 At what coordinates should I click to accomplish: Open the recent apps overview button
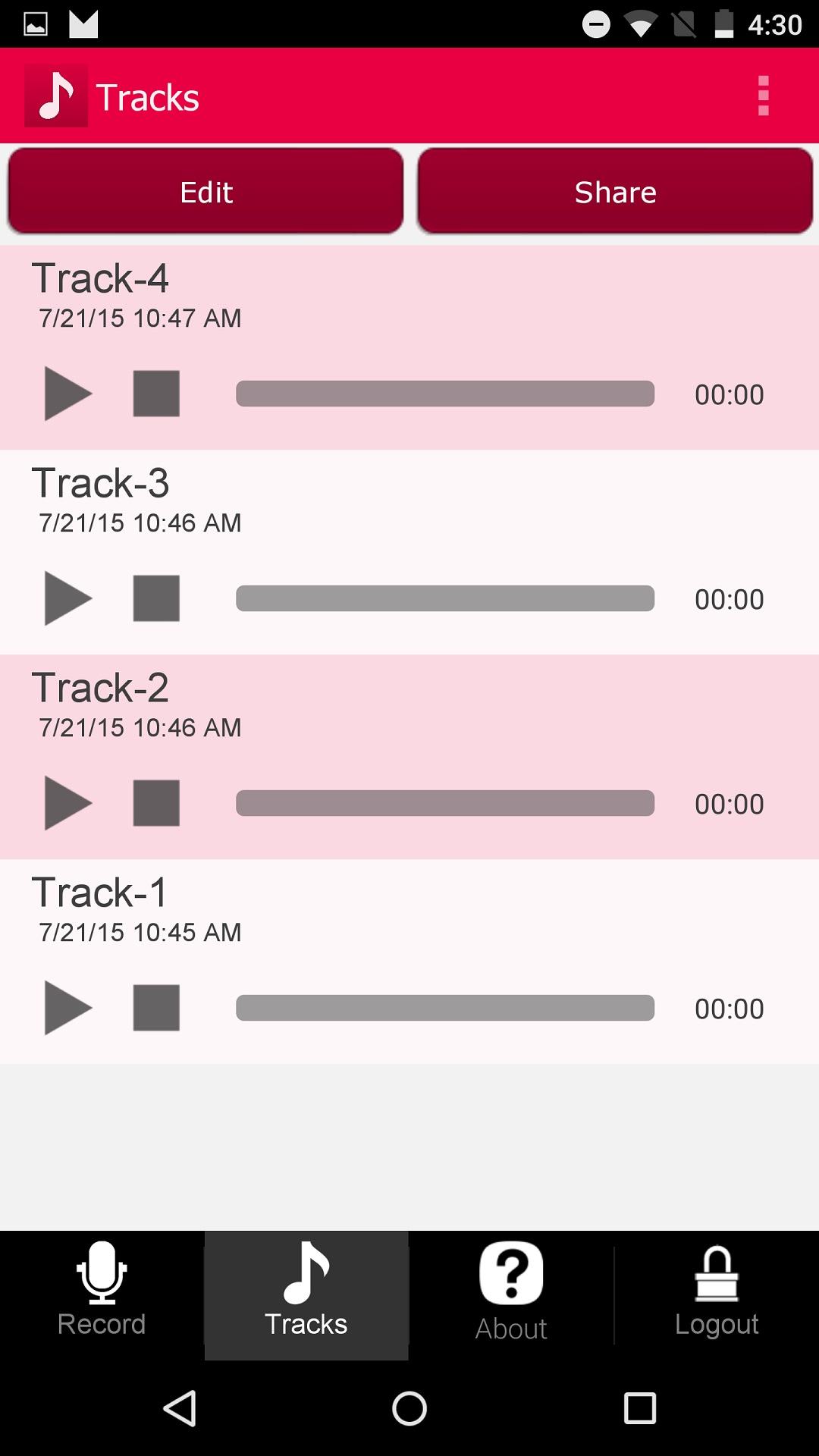pos(641,1407)
